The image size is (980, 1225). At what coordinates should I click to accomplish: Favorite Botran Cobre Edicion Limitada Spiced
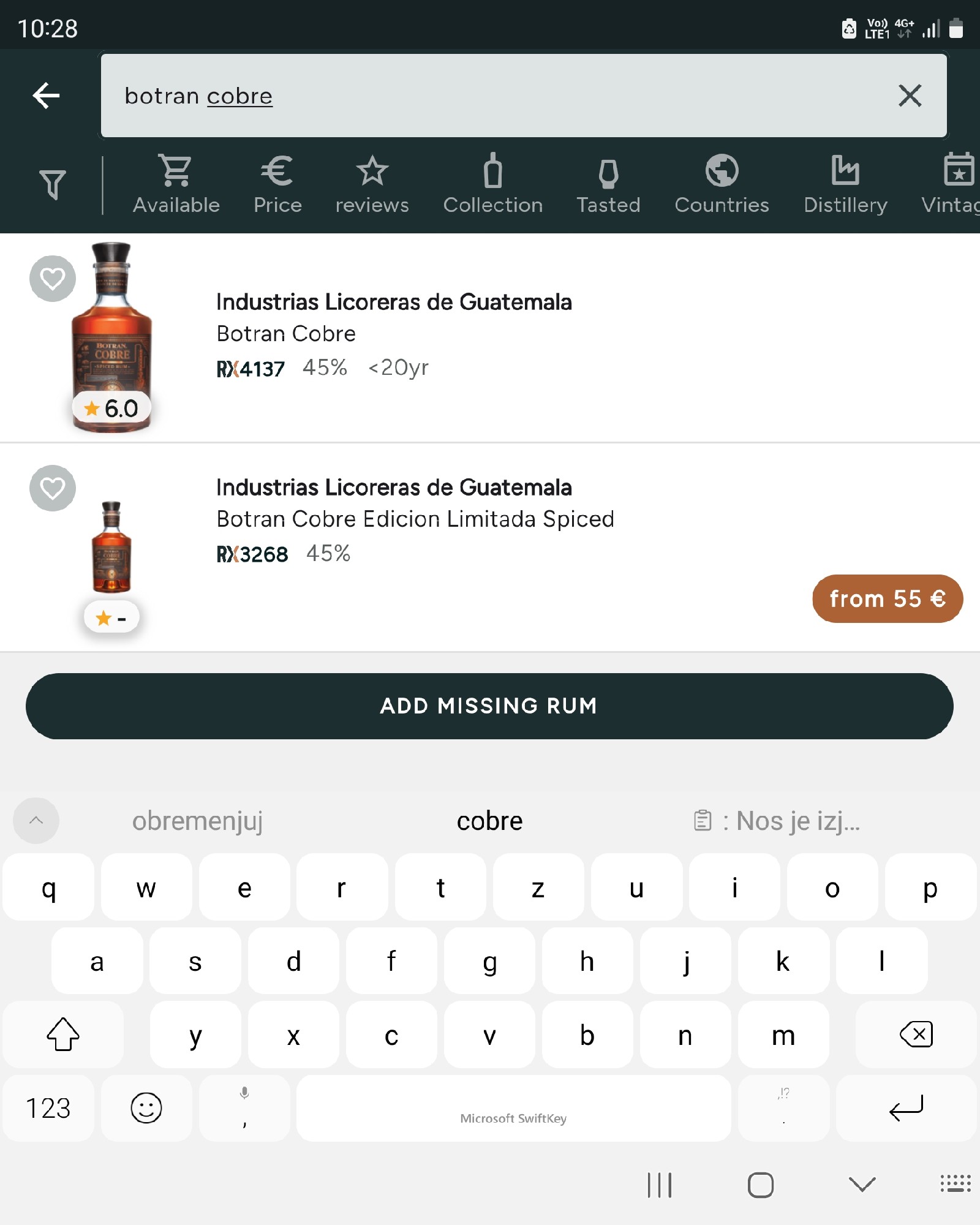click(53, 488)
